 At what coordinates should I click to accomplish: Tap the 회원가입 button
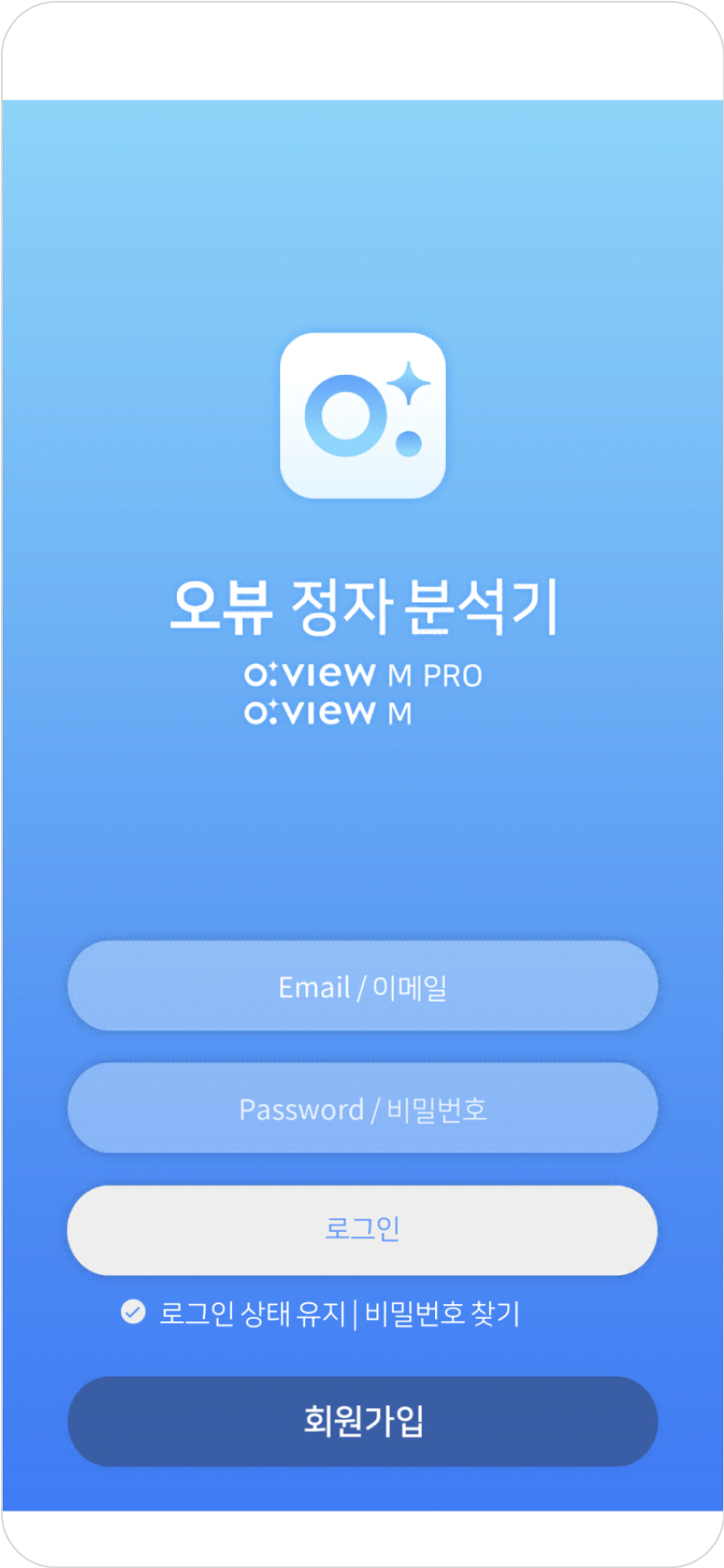click(x=362, y=1421)
